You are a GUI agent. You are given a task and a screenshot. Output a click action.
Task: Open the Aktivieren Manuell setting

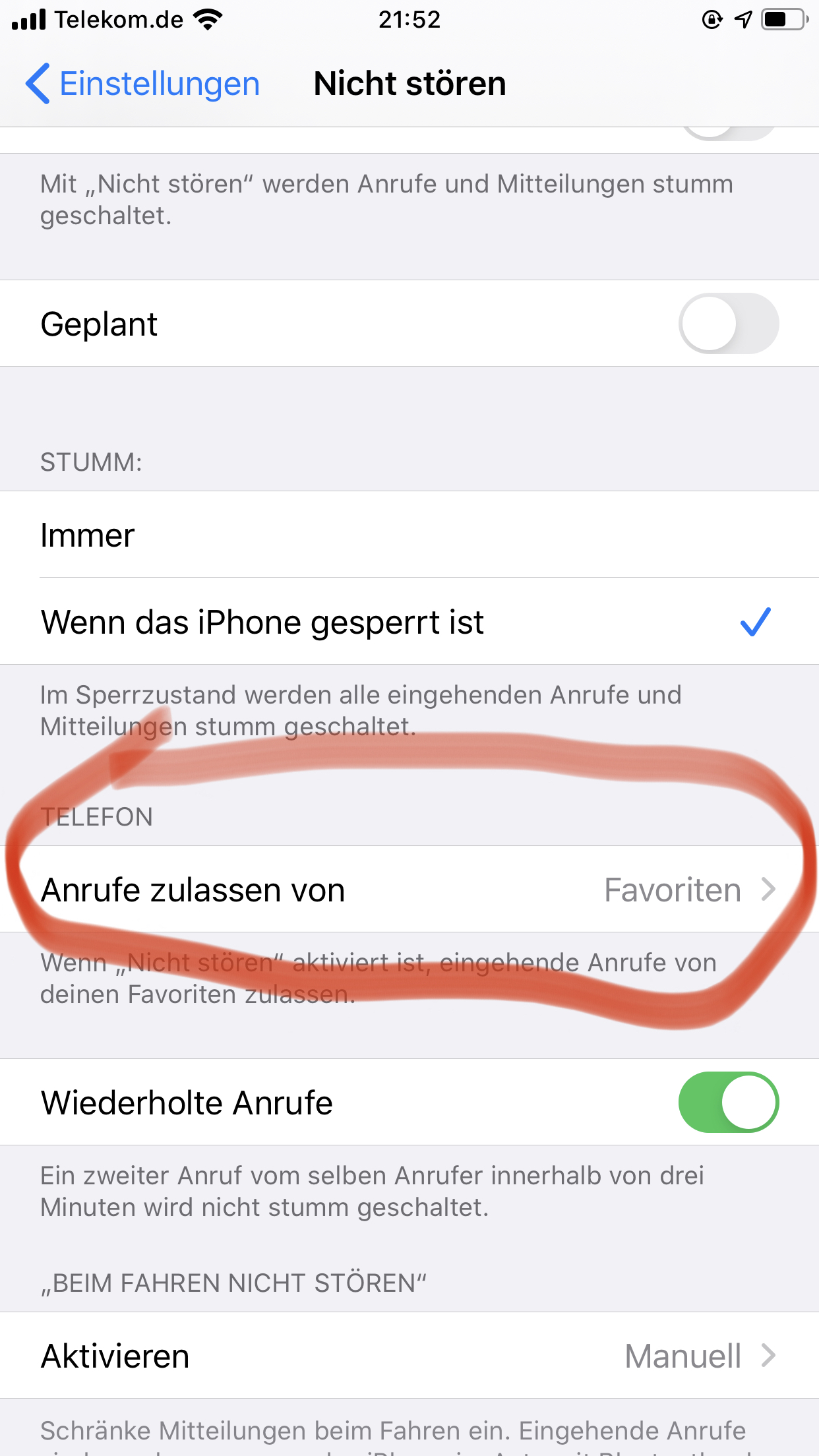point(409,1356)
